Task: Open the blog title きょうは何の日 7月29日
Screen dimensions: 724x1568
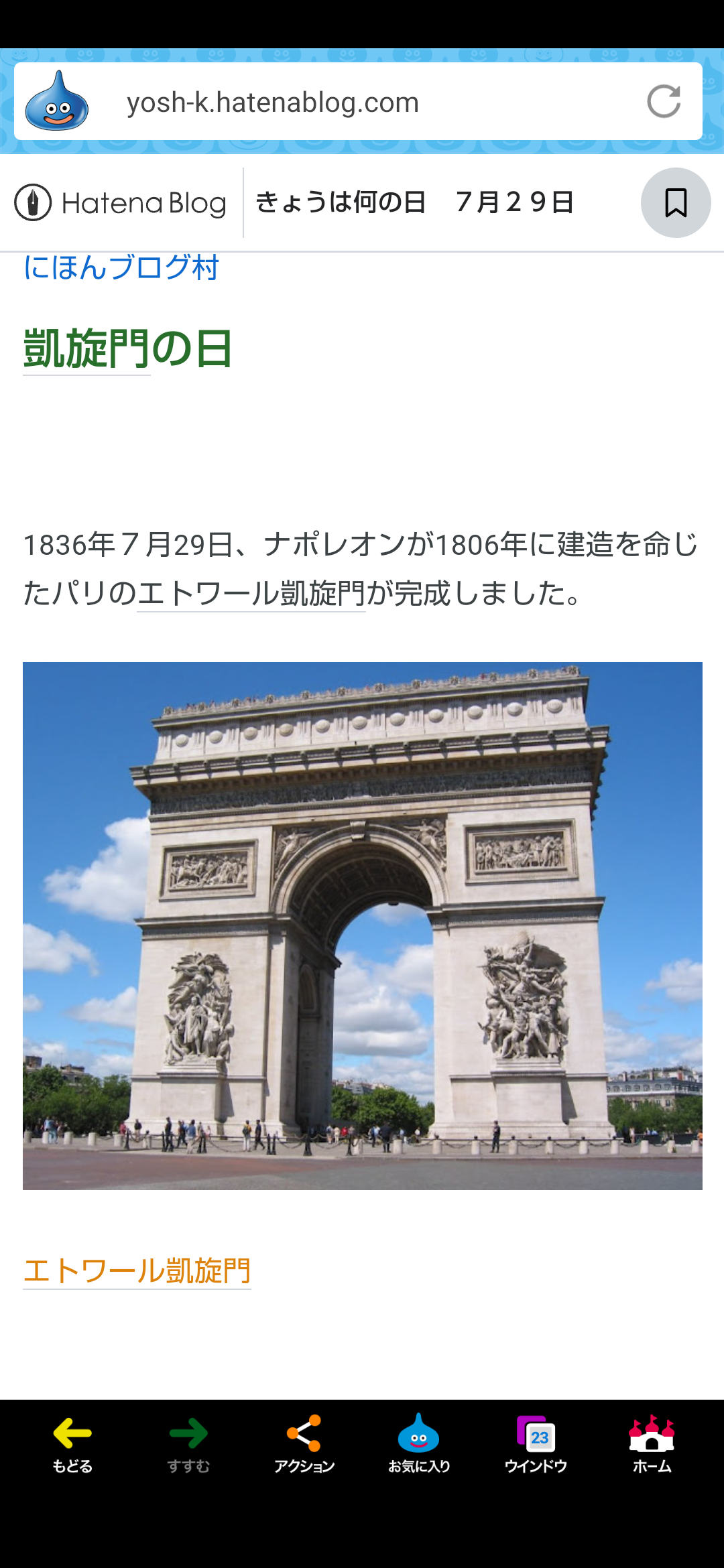Action: coord(414,202)
